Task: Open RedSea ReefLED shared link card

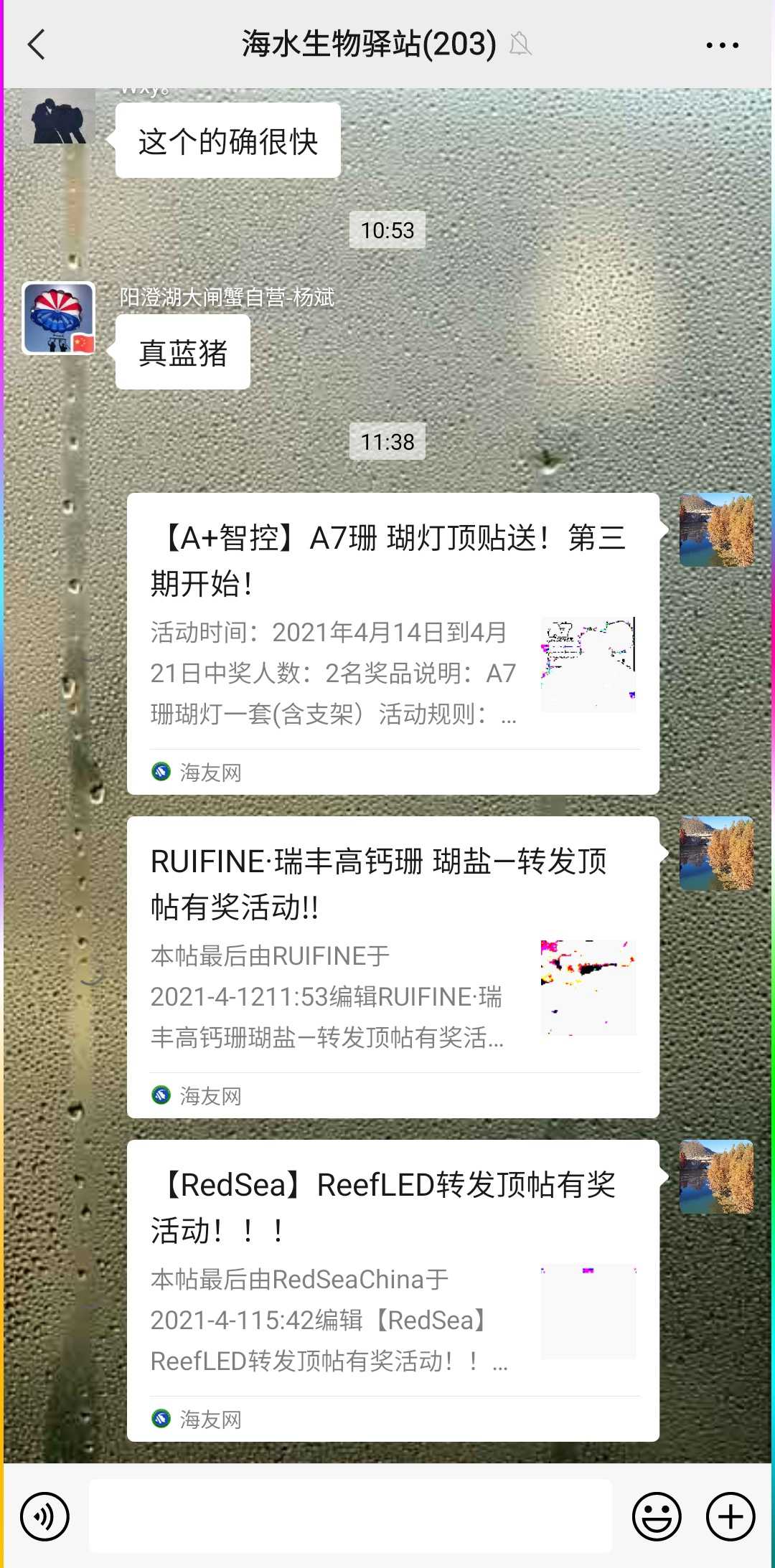Action: [x=393, y=1290]
